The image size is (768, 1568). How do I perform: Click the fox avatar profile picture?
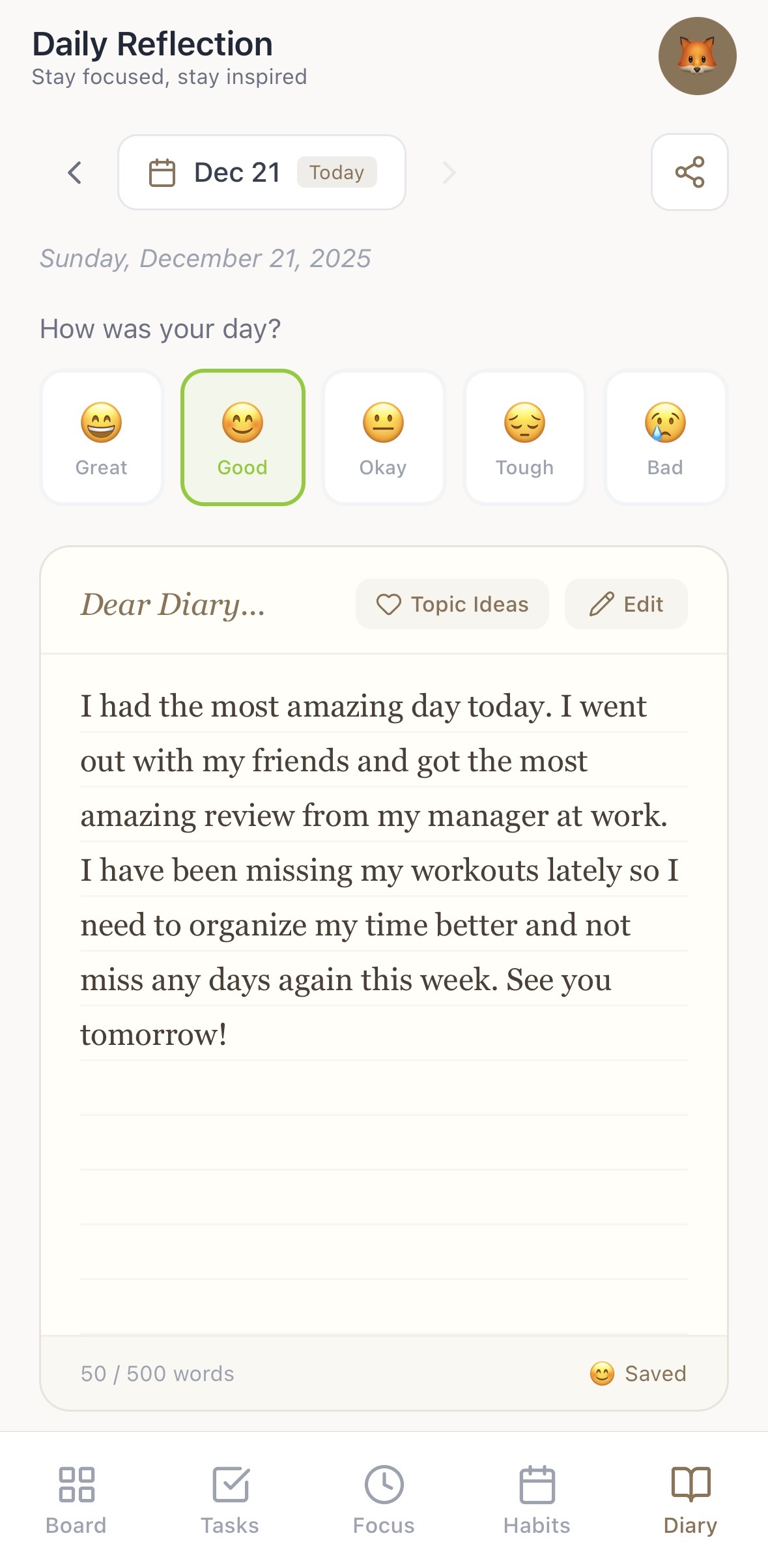[x=698, y=56]
